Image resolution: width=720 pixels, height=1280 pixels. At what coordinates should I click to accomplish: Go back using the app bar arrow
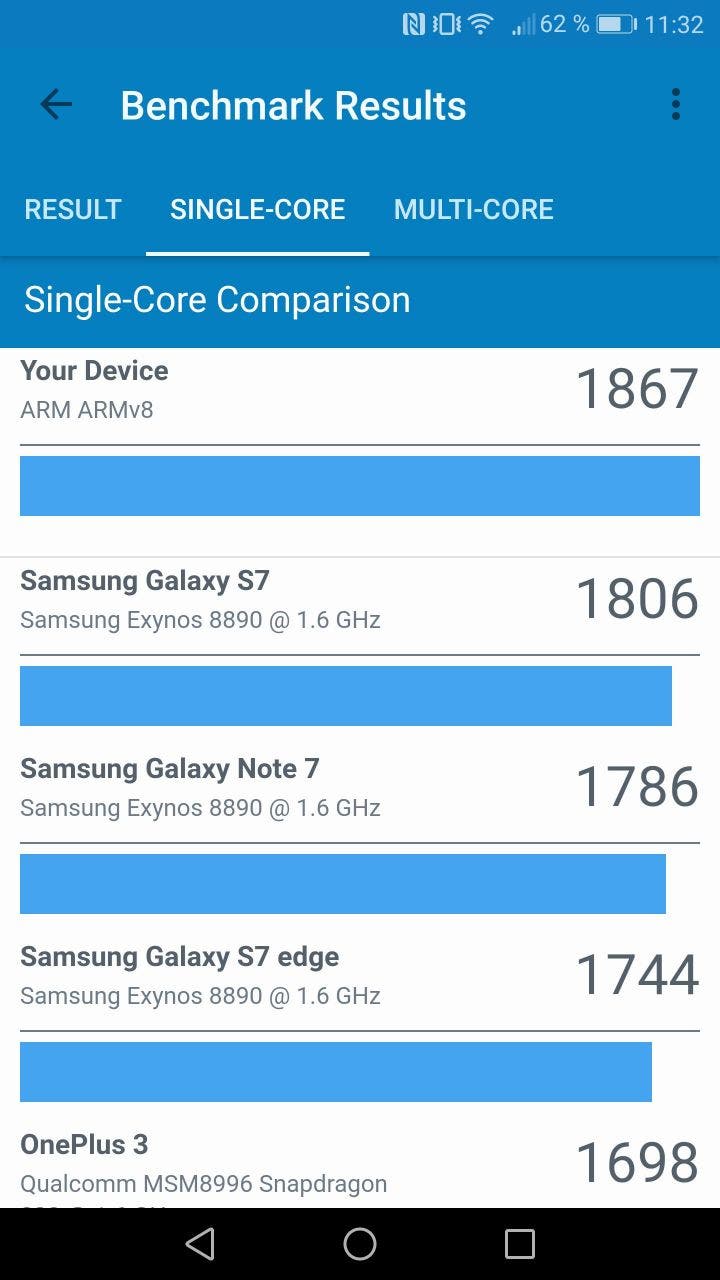pyautogui.click(x=56, y=105)
